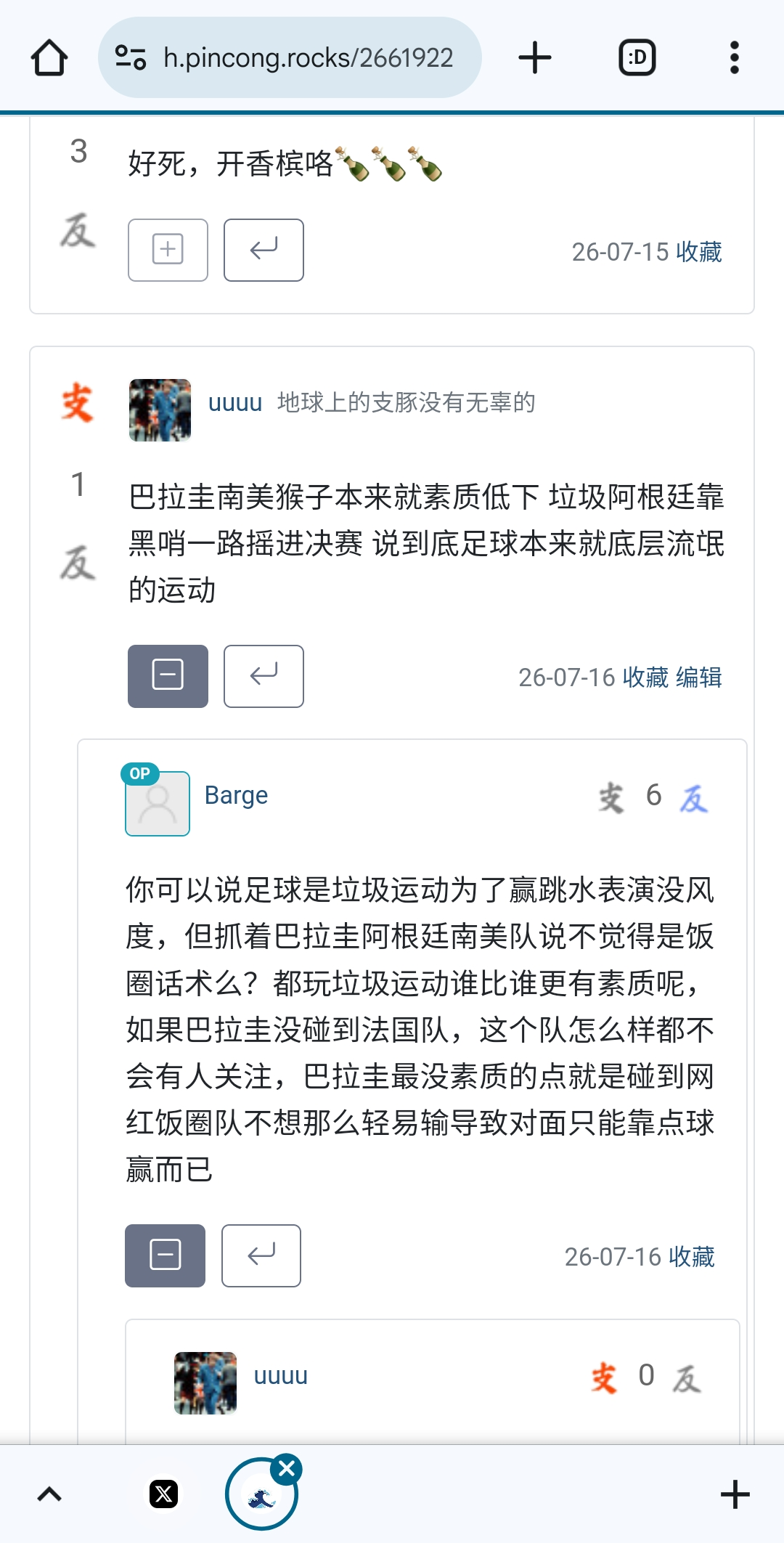Reply to the champagne comment
Image resolution: width=784 pixels, height=1543 pixels.
pos(264,250)
